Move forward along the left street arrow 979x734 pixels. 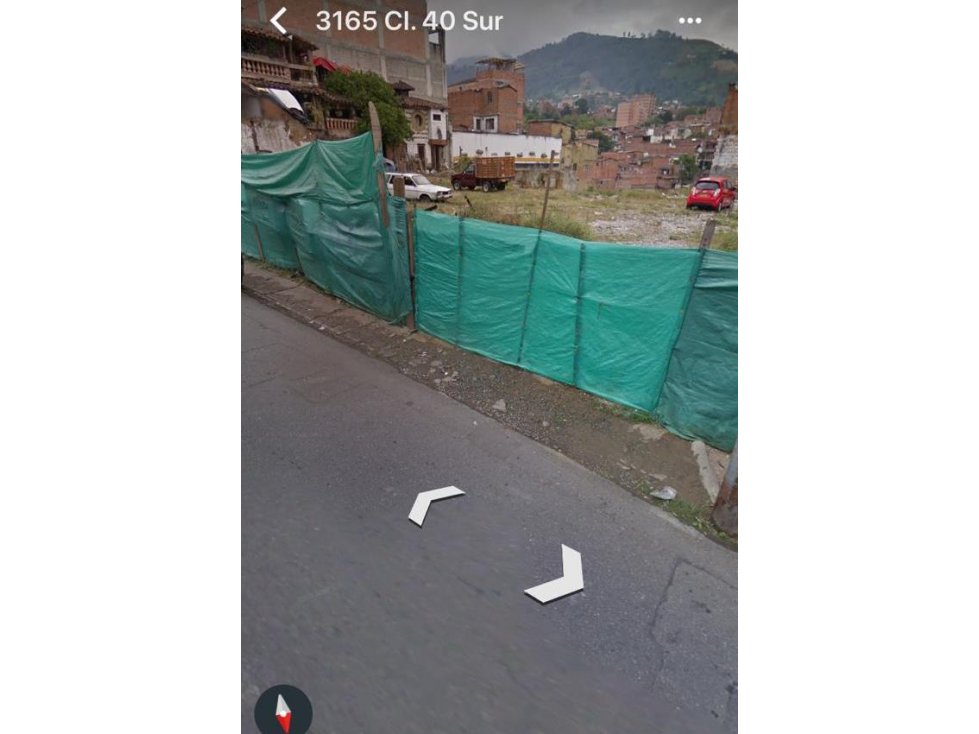tap(434, 502)
